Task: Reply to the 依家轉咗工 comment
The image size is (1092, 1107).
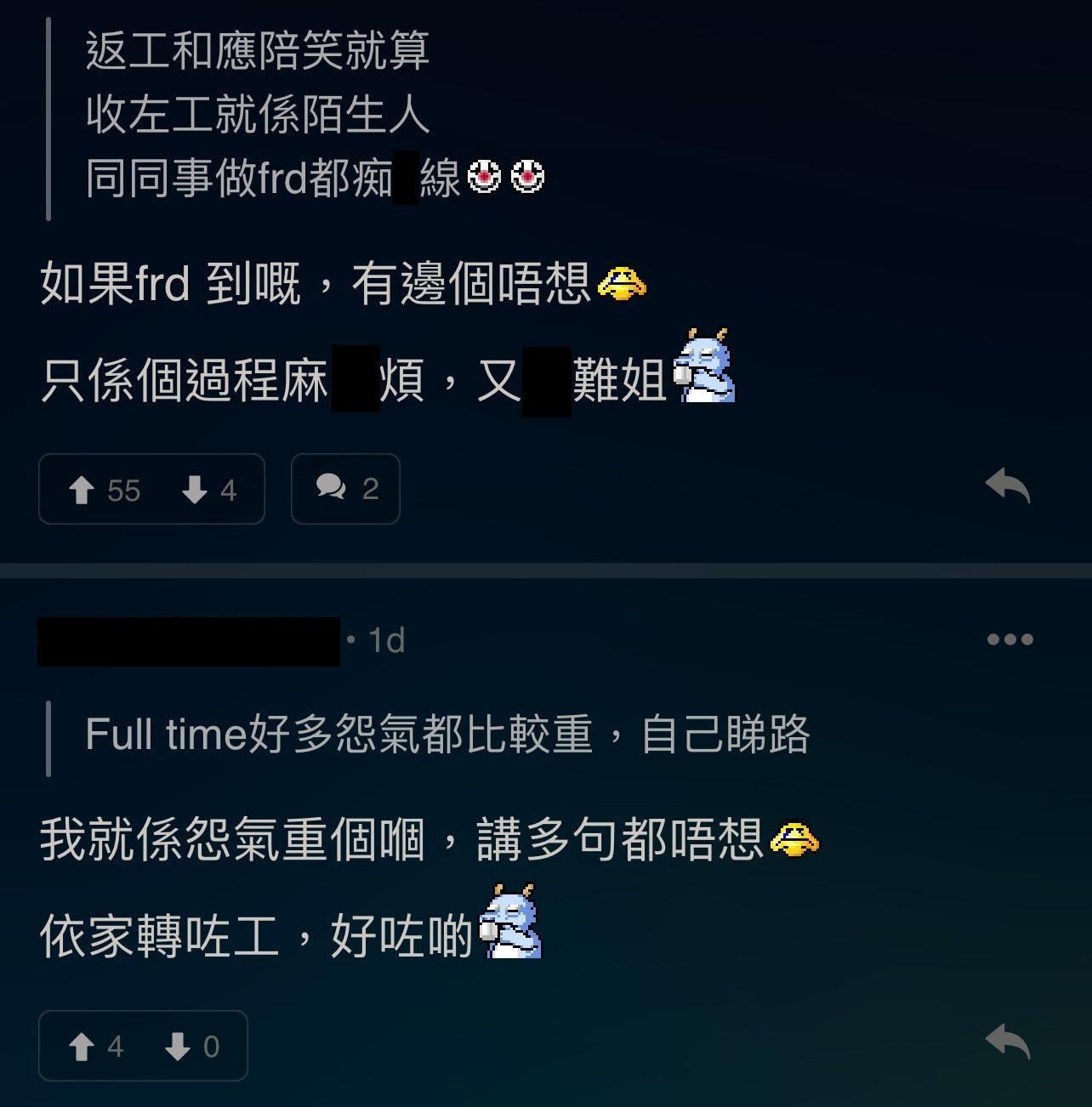Action: pos(1008,1042)
